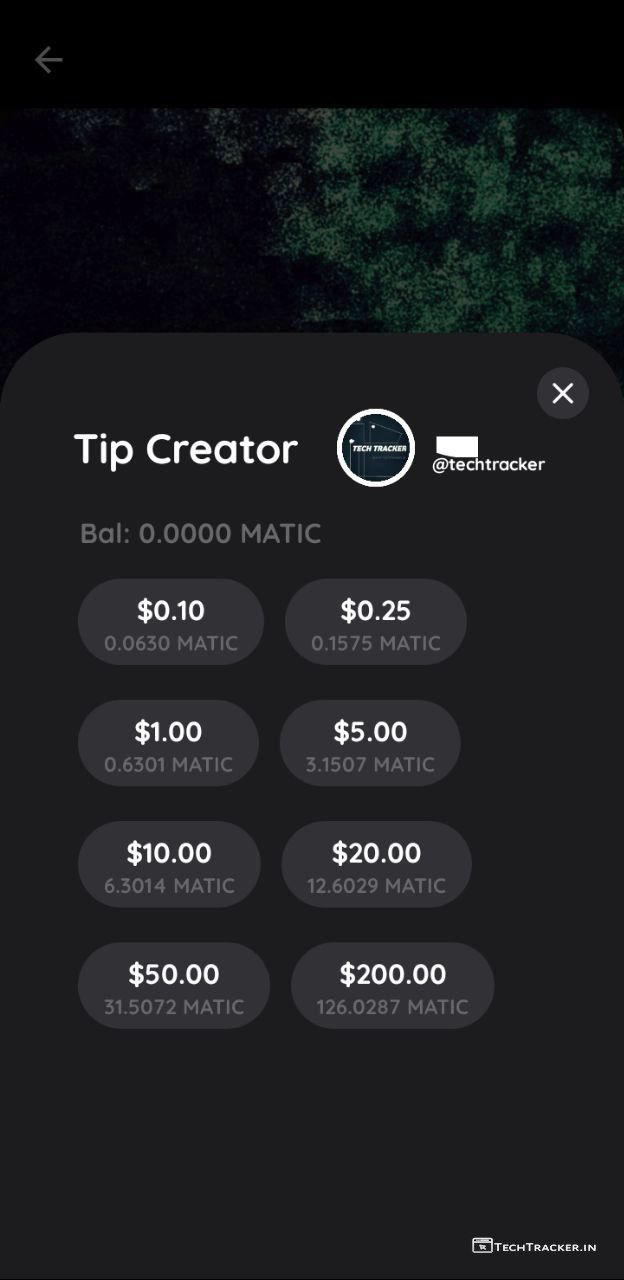624x1280 pixels.
Task: Select $20.00 as tip amount
Action: point(376,864)
